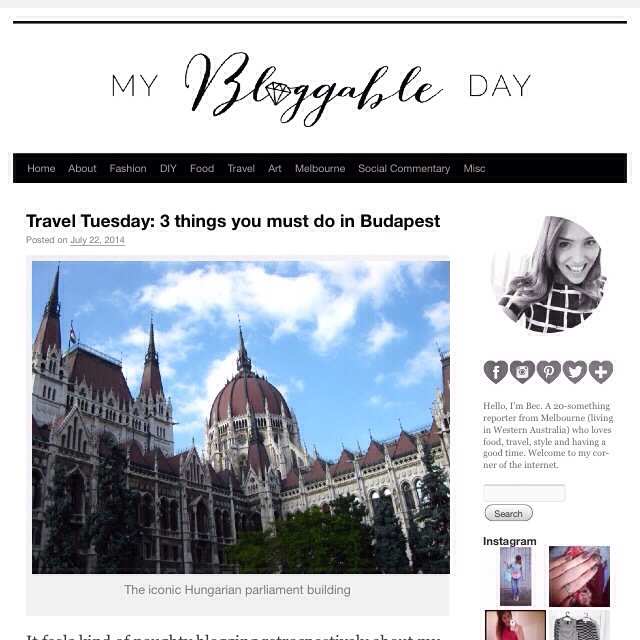The width and height of the screenshot is (640, 640).
Task: Open the Budapest post title link
Action: pyautogui.click(x=233, y=221)
